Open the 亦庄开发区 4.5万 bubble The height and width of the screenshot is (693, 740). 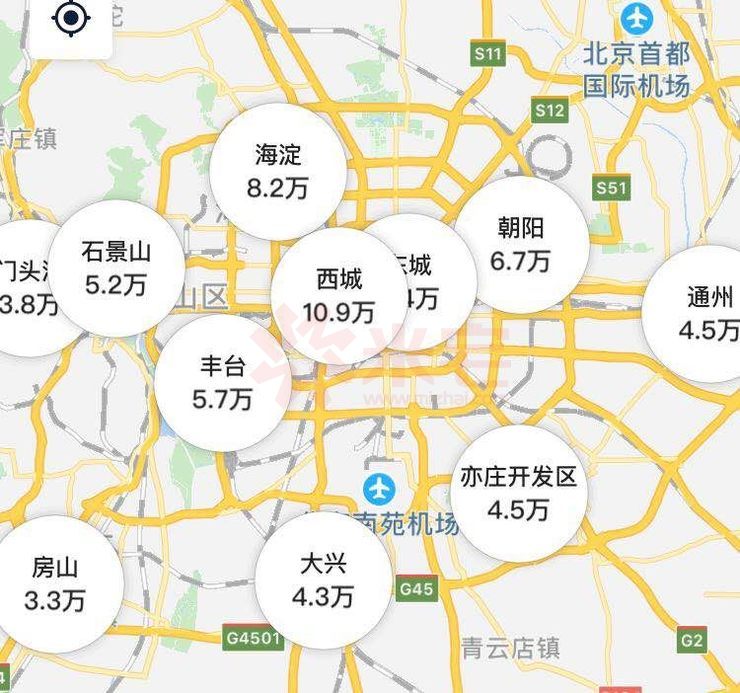(x=518, y=493)
